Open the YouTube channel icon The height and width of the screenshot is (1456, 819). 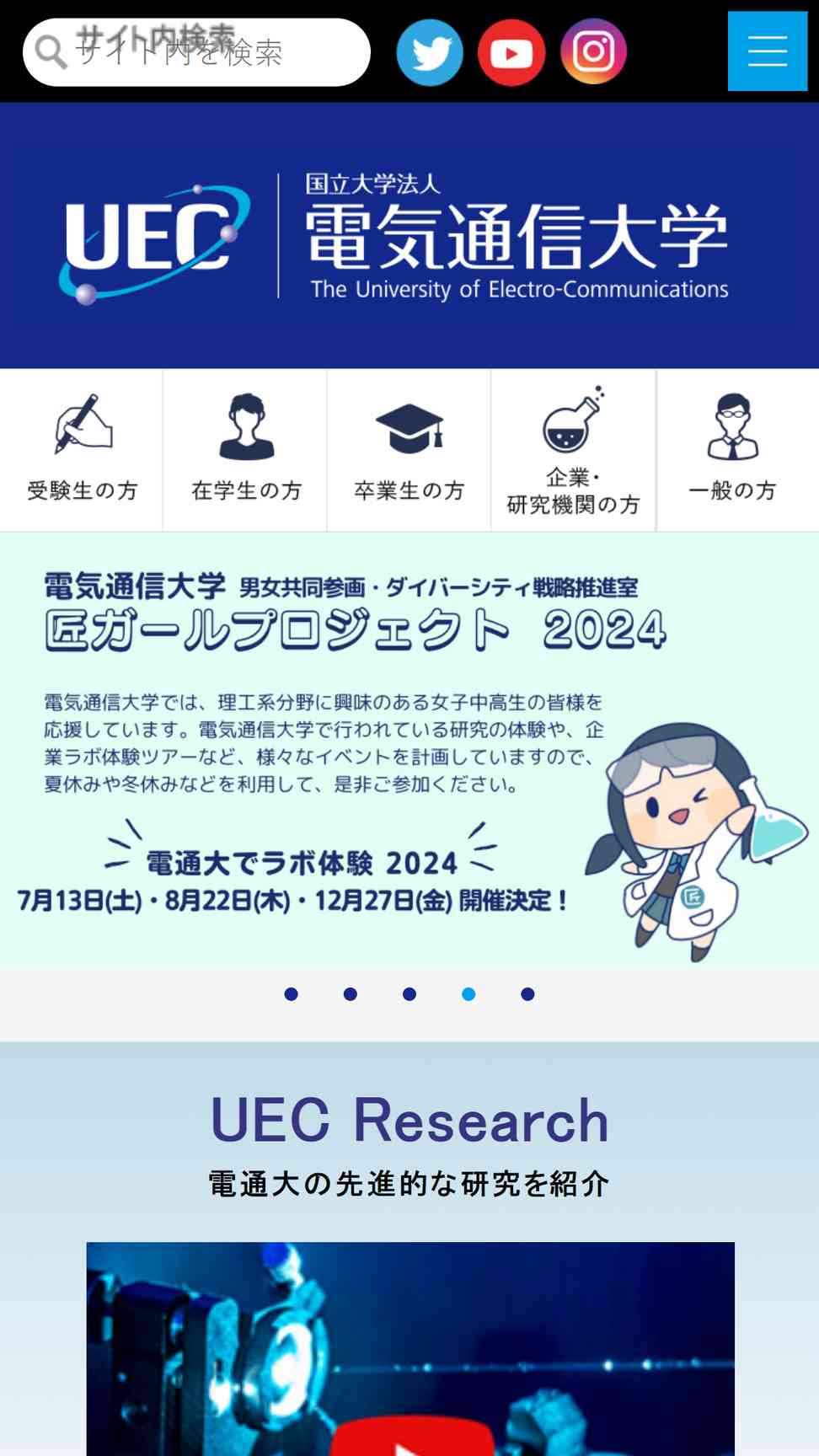511,52
